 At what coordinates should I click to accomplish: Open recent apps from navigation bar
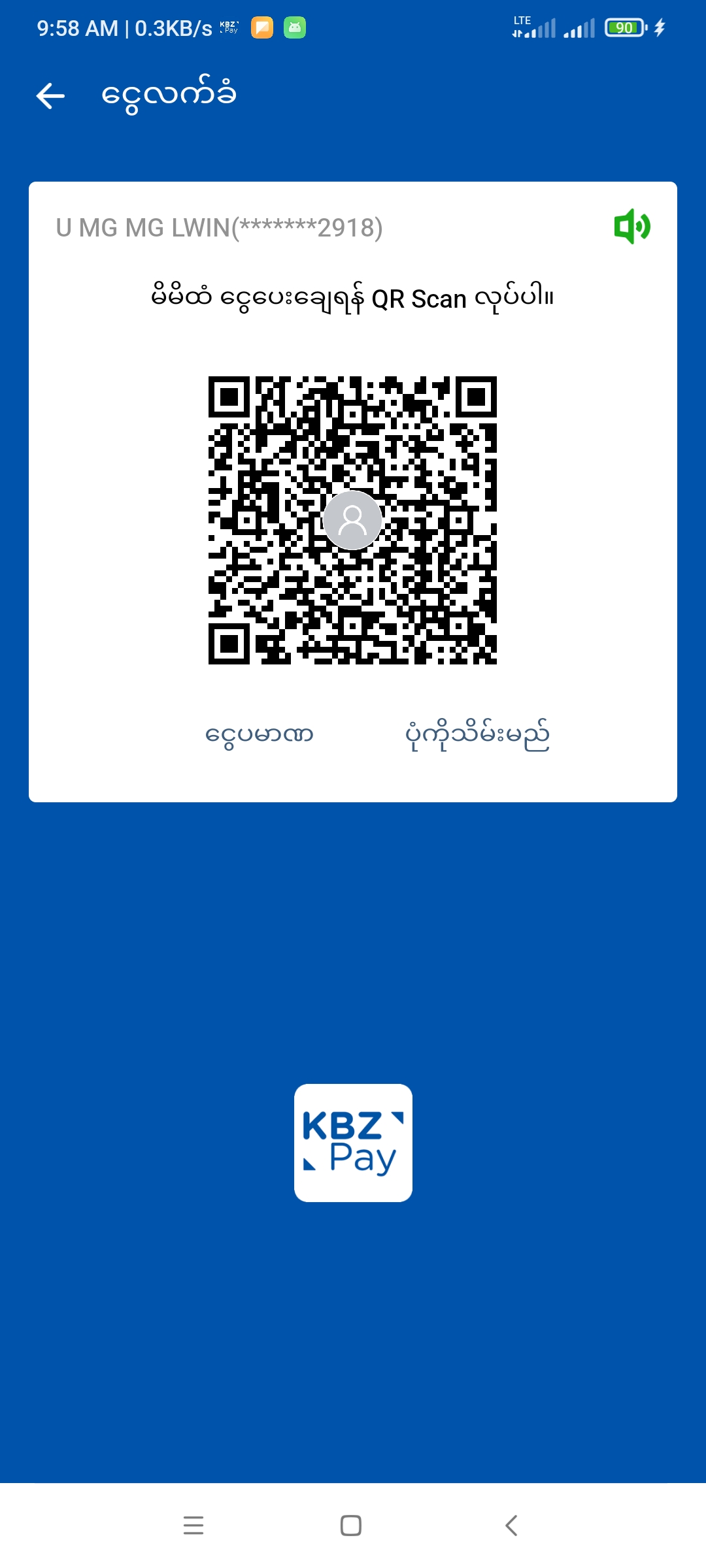click(193, 1525)
